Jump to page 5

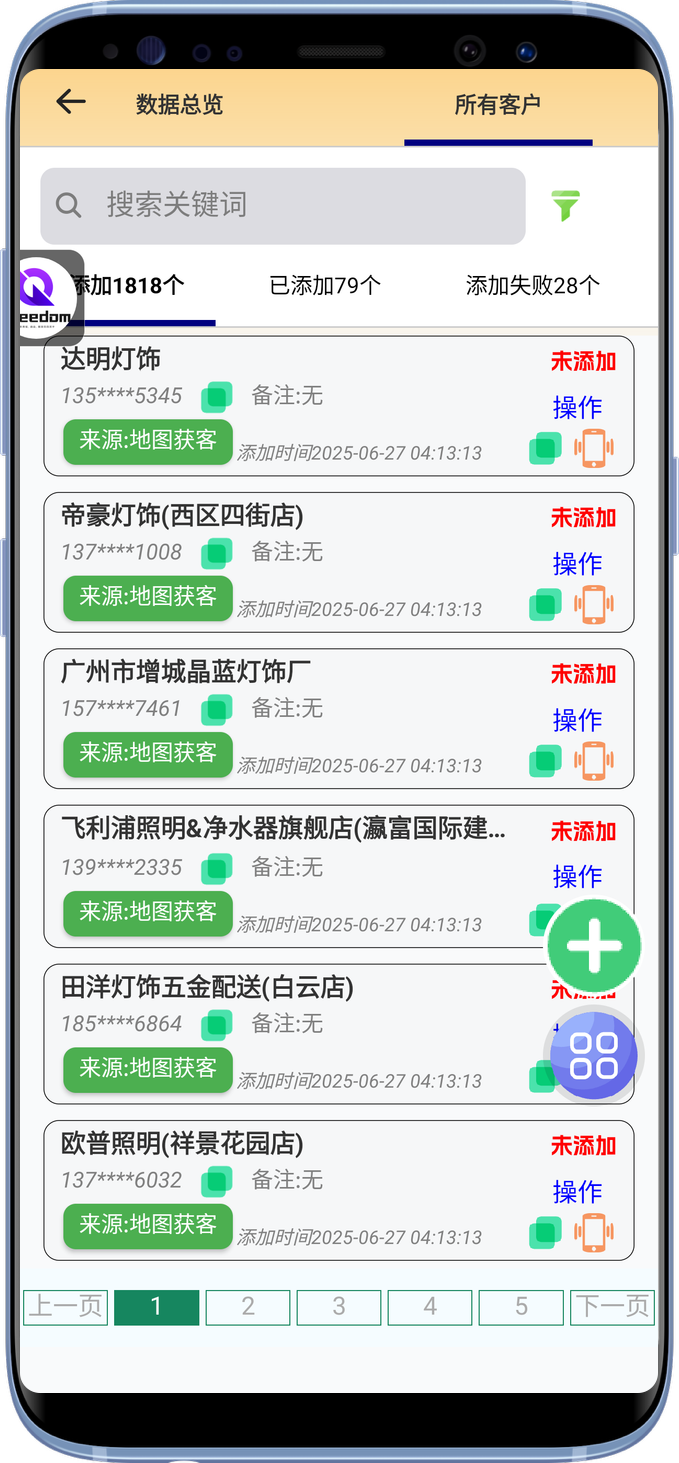click(x=521, y=1307)
